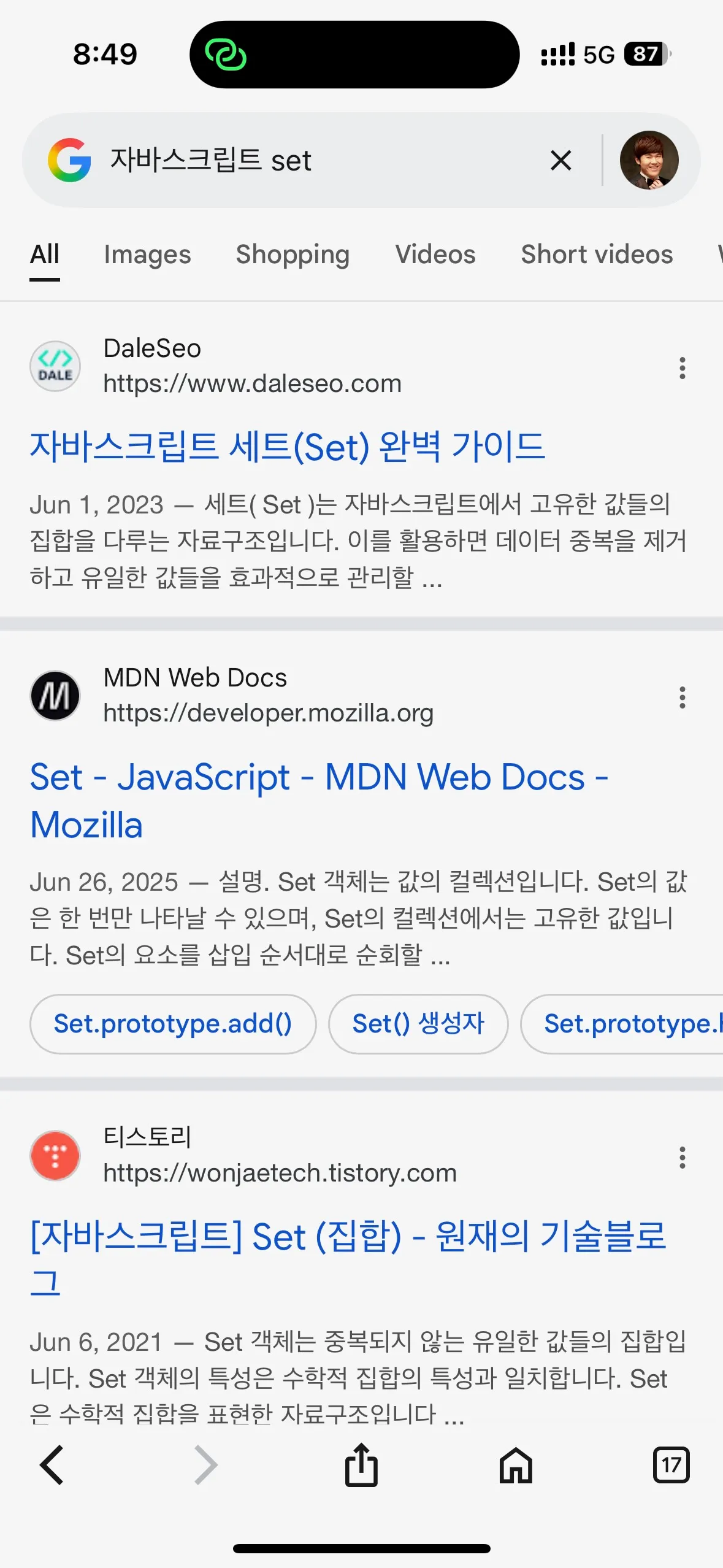Select the All tab
Viewport: 723px width, 1568px height.
click(x=45, y=255)
